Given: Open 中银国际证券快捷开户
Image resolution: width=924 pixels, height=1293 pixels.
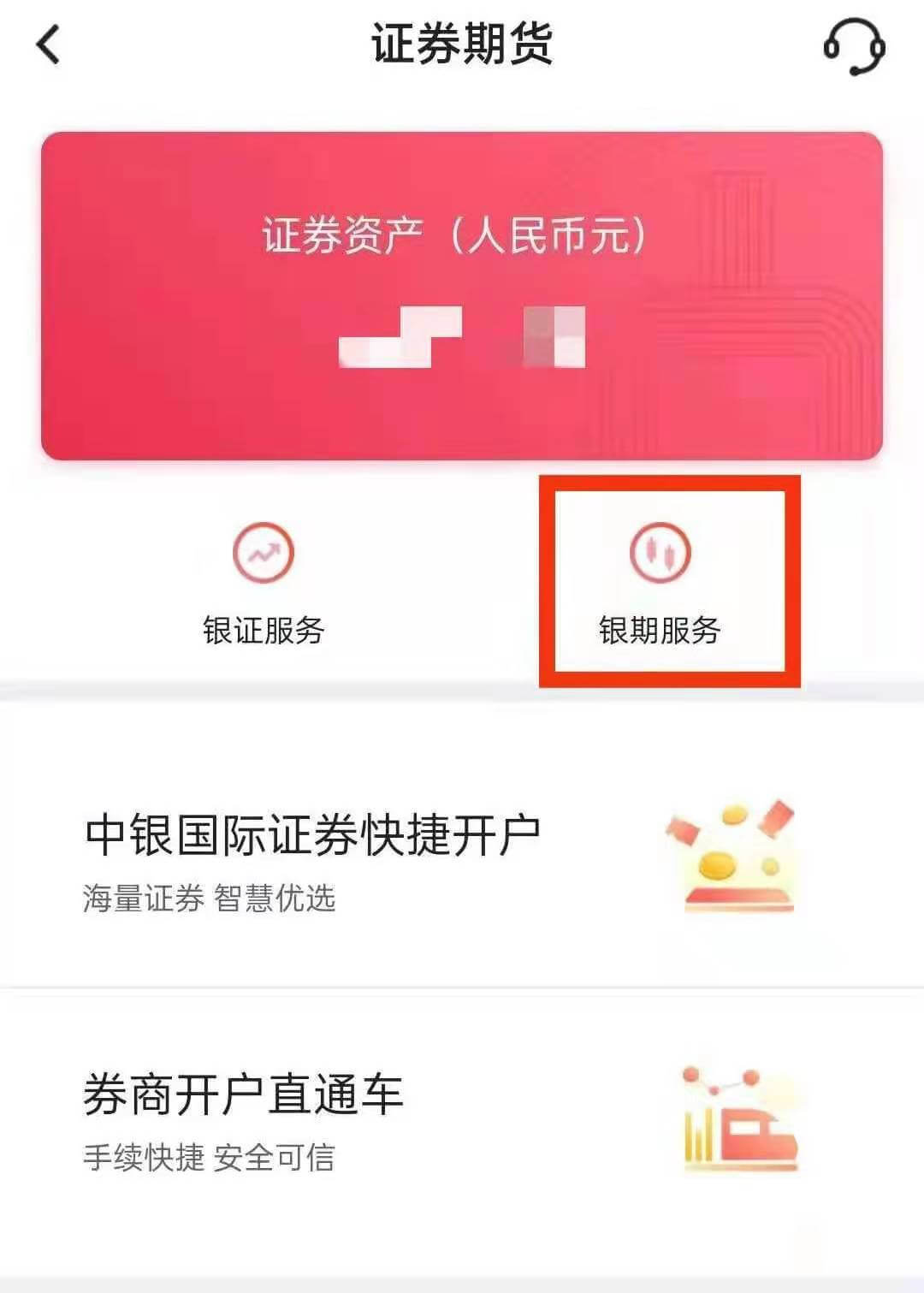Looking at the screenshot, I should (x=462, y=858).
